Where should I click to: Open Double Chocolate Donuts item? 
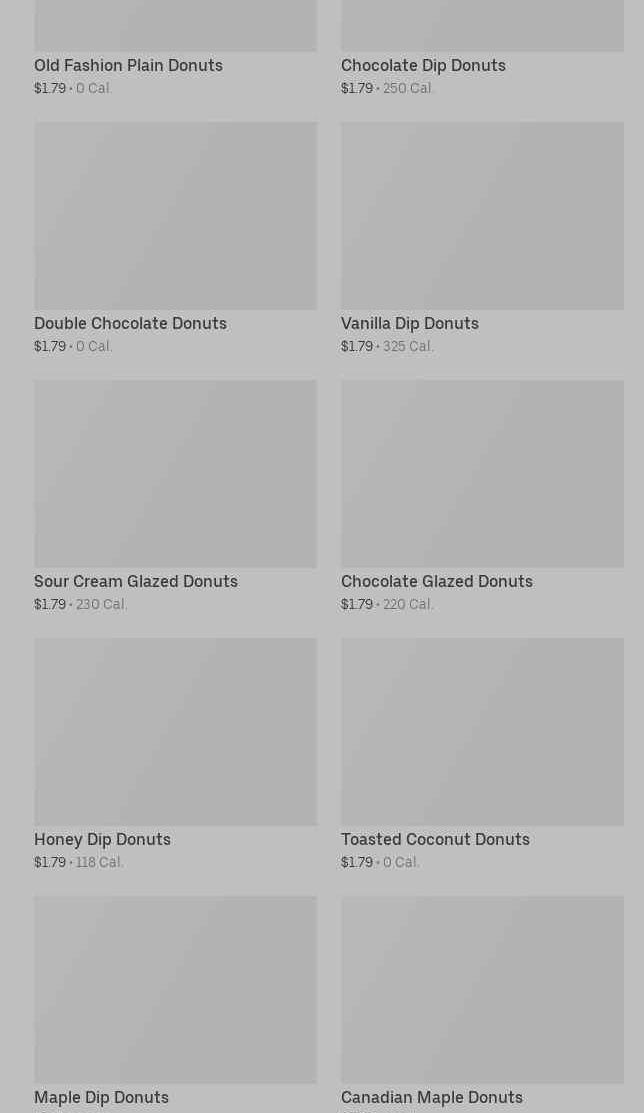point(175,238)
